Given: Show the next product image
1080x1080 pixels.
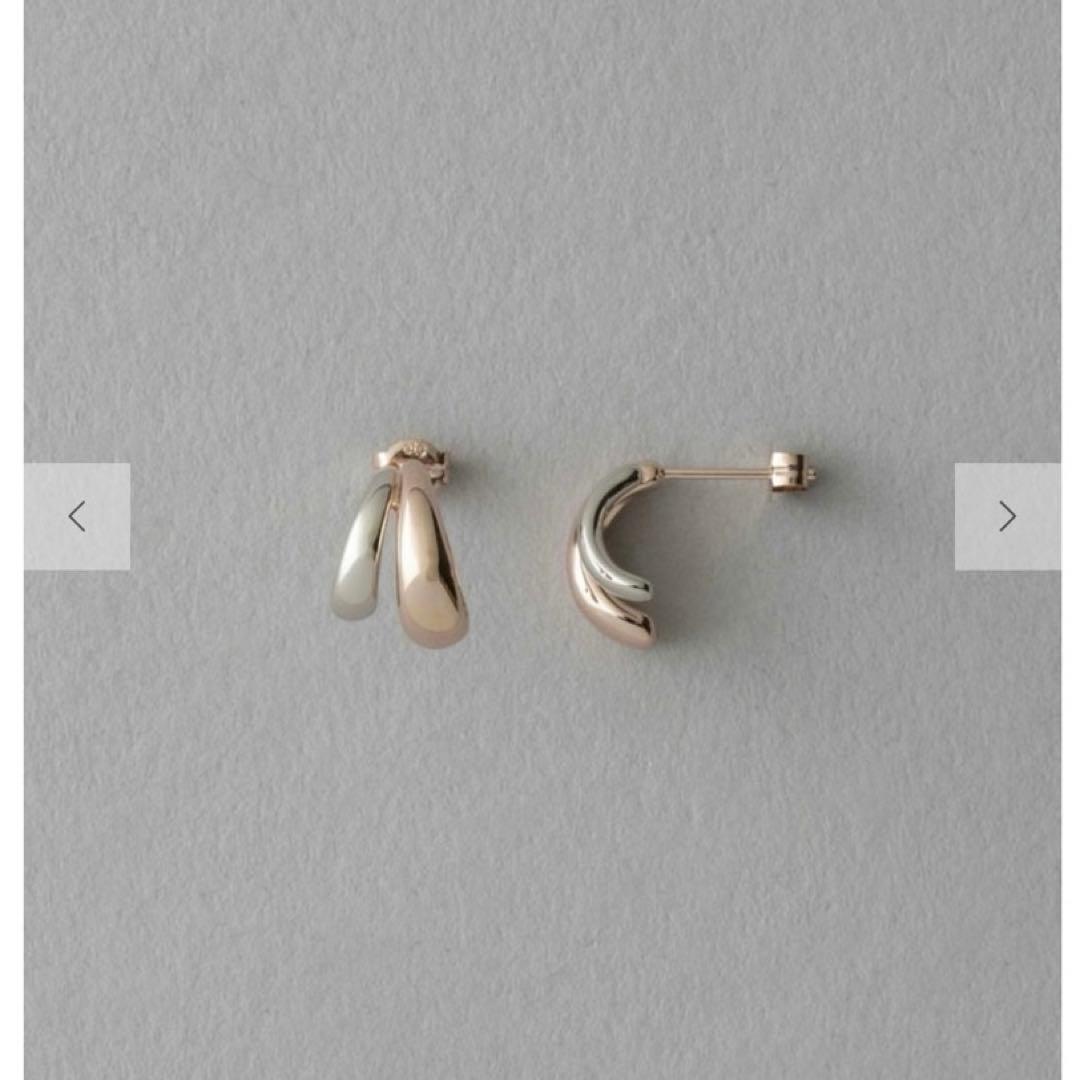Looking at the screenshot, I should [x=1006, y=516].
